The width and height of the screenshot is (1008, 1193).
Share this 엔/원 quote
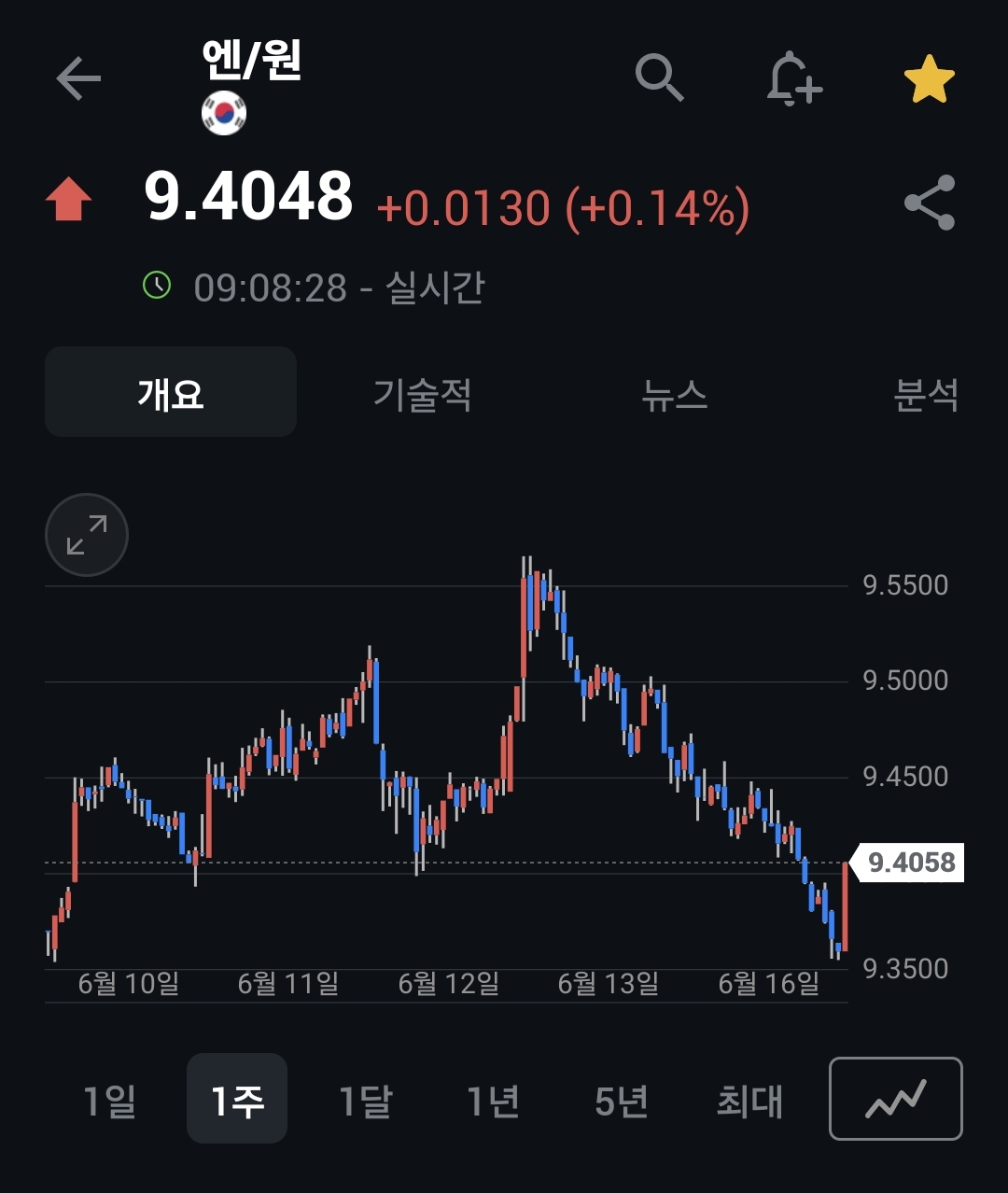coord(930,203)
